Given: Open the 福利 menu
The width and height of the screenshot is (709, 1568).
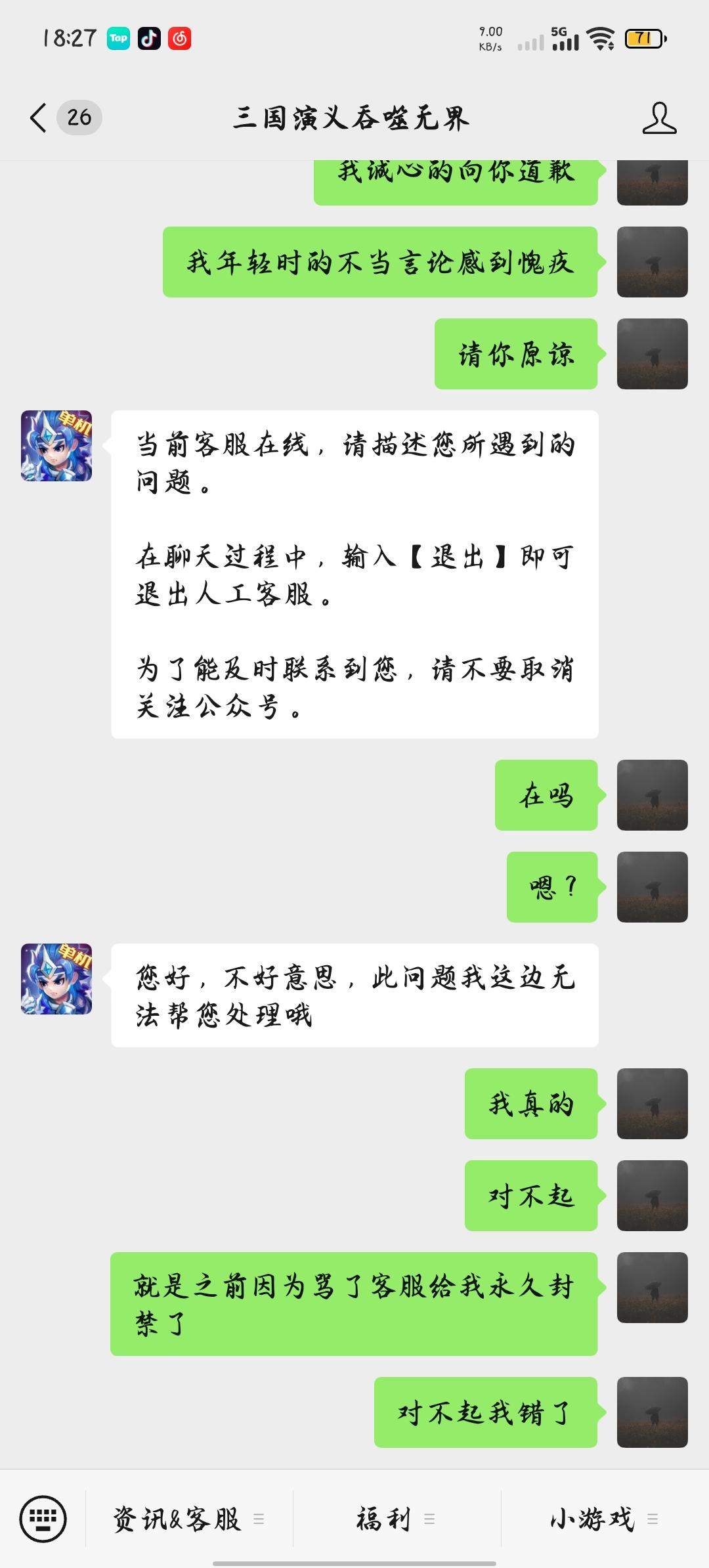Looking at the screenshot, I should [397, 1519].
